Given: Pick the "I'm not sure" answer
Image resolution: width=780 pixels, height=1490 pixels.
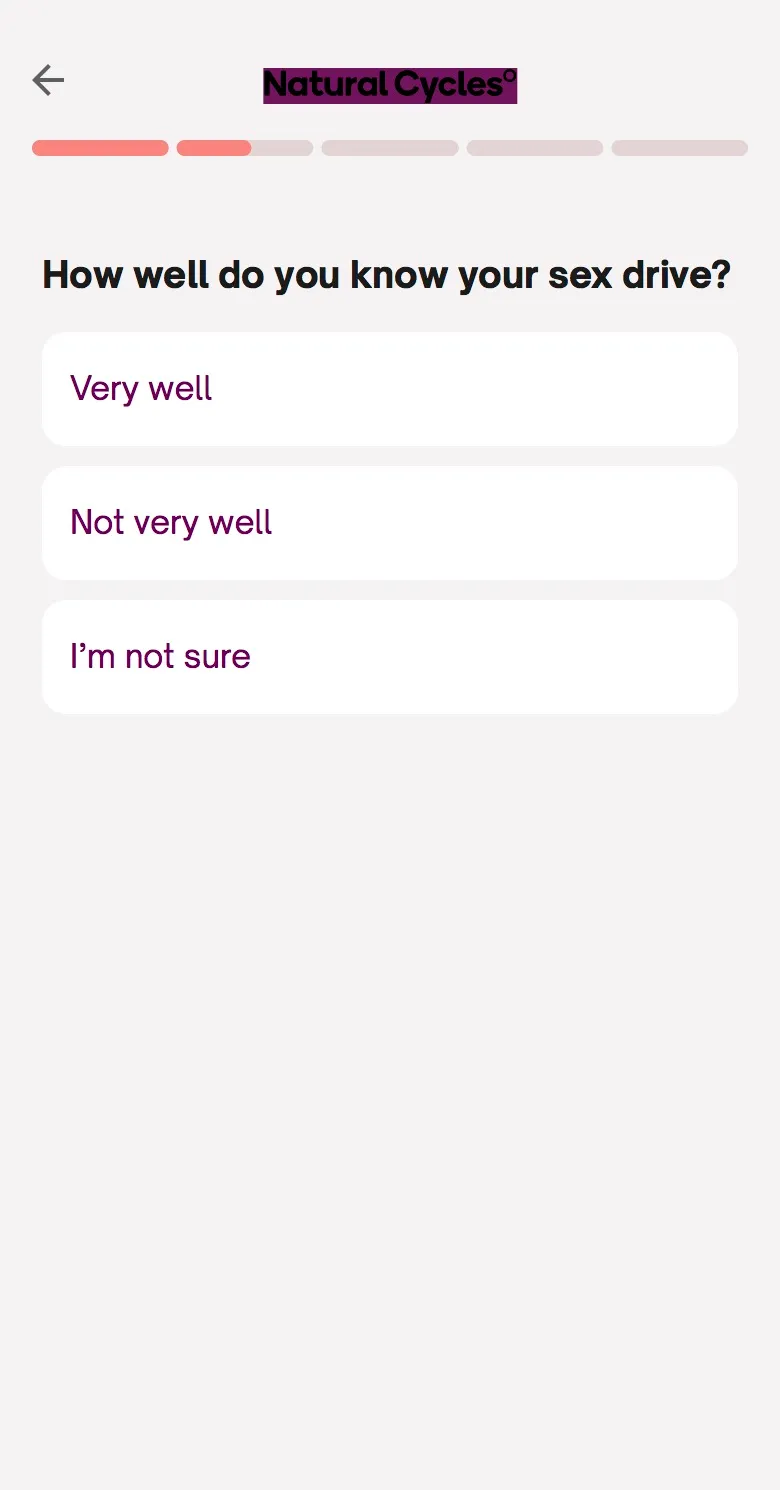Looking at the screenshot, I should [390, 657].
